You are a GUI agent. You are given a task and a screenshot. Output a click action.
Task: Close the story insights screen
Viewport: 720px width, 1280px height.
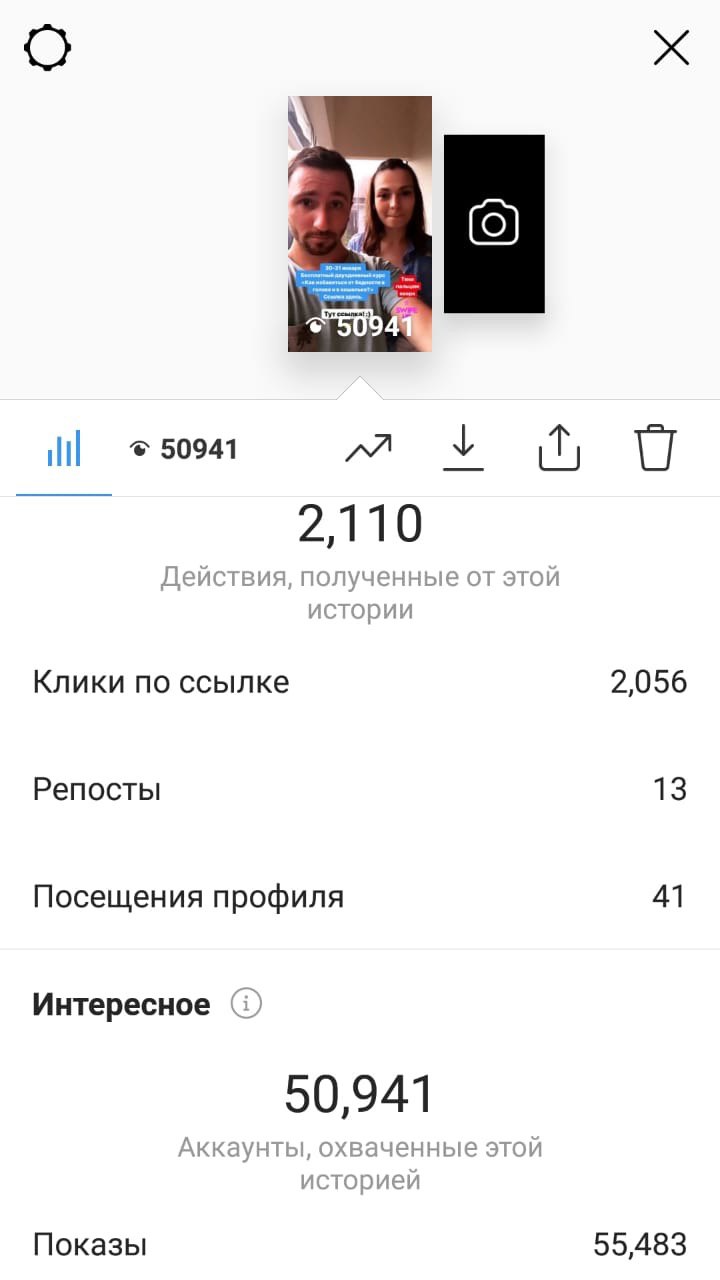(671, 47)
